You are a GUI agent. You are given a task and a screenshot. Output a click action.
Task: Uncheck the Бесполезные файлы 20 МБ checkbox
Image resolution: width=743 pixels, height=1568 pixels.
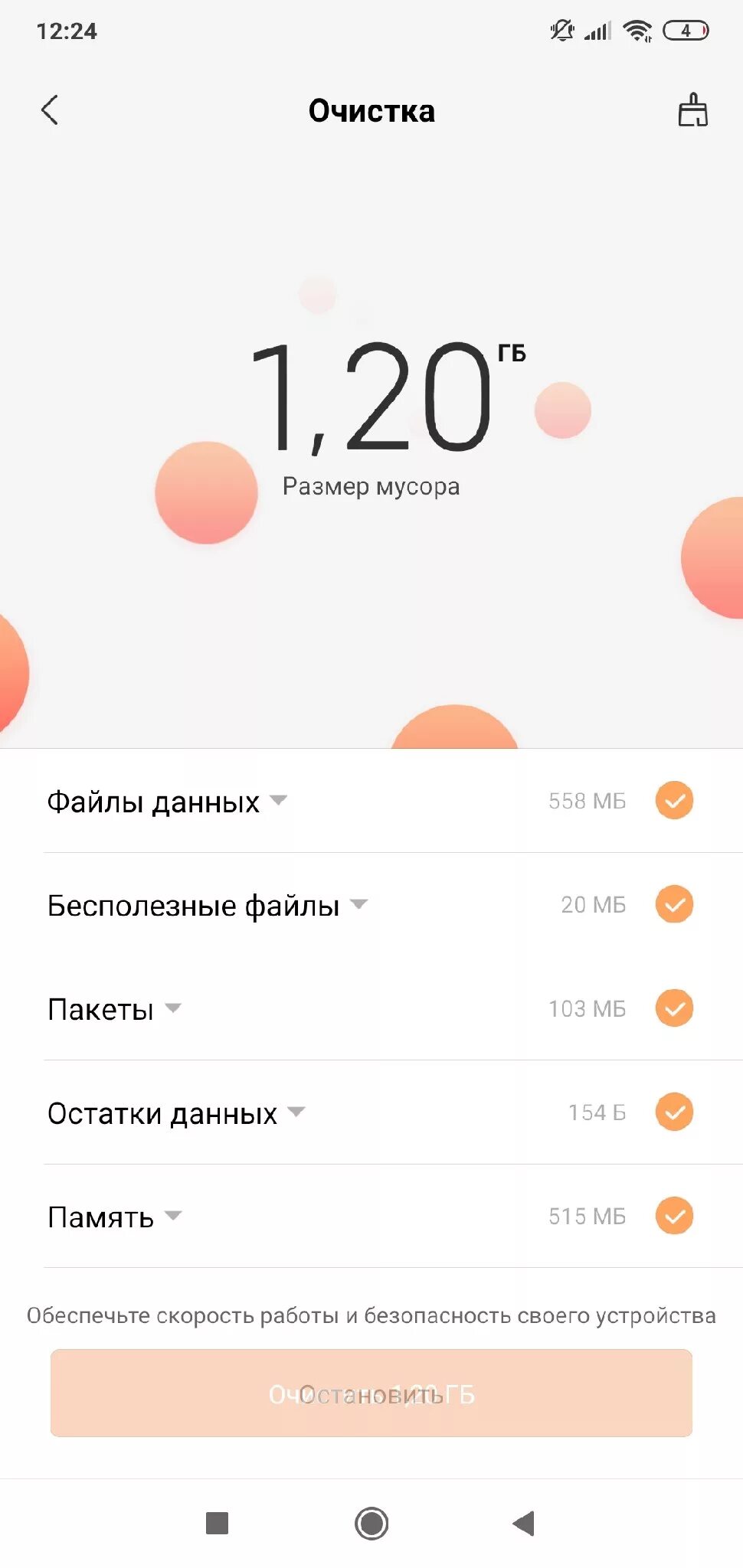point(674,904)
